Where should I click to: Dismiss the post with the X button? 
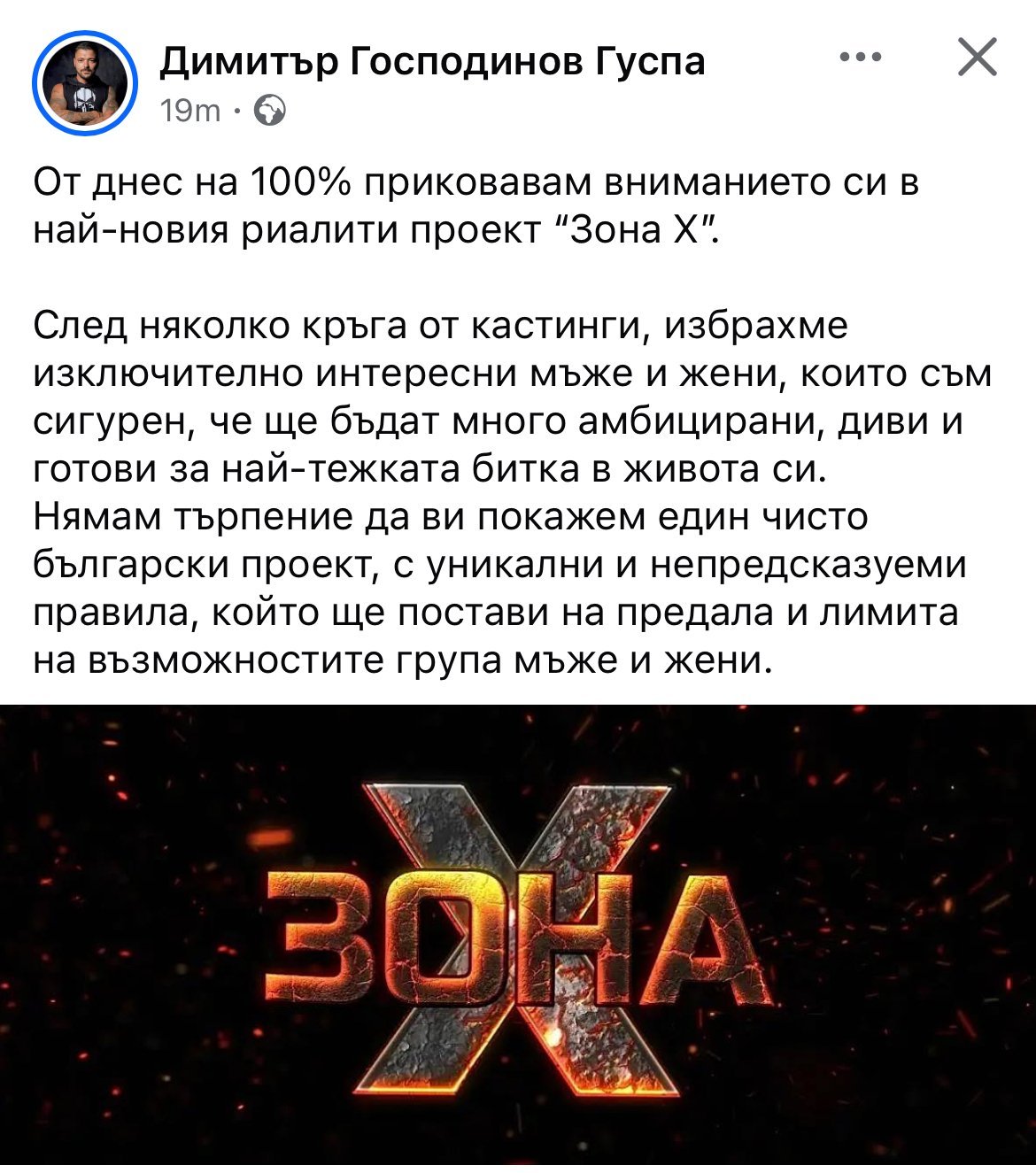(977, 58)
